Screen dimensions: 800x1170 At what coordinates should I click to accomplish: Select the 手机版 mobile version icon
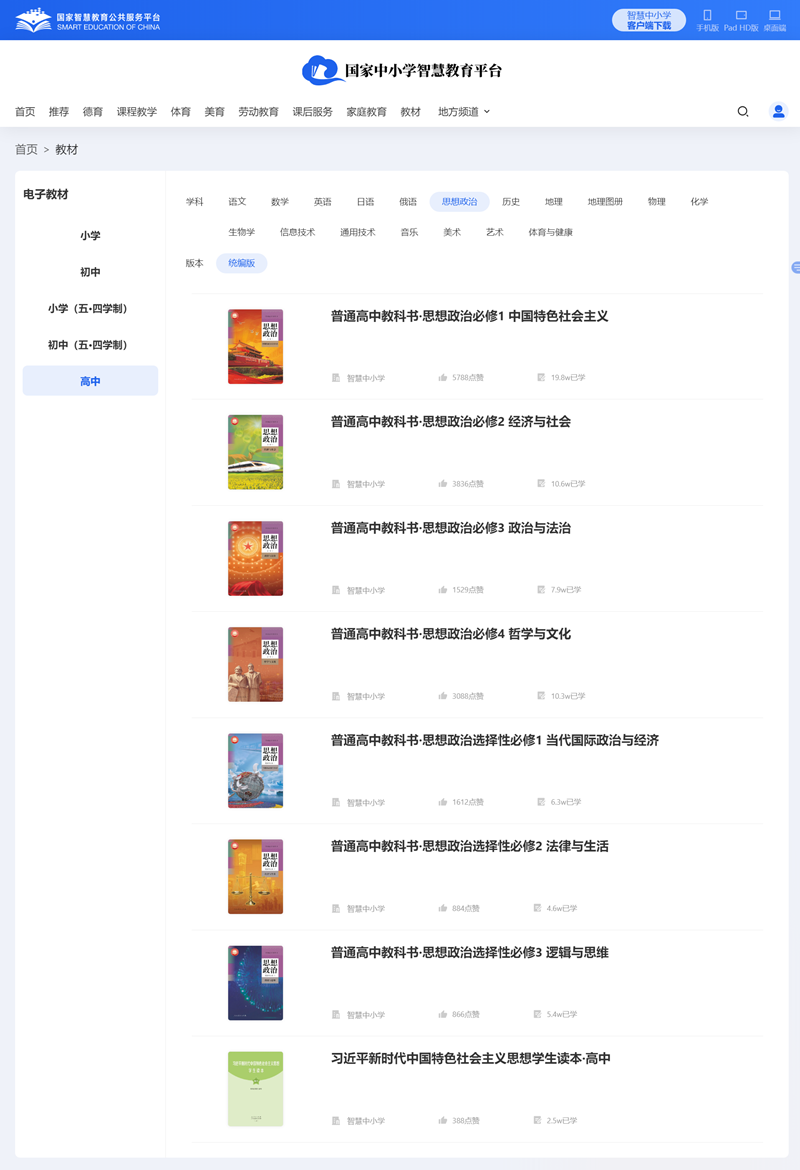click(708, 17)
